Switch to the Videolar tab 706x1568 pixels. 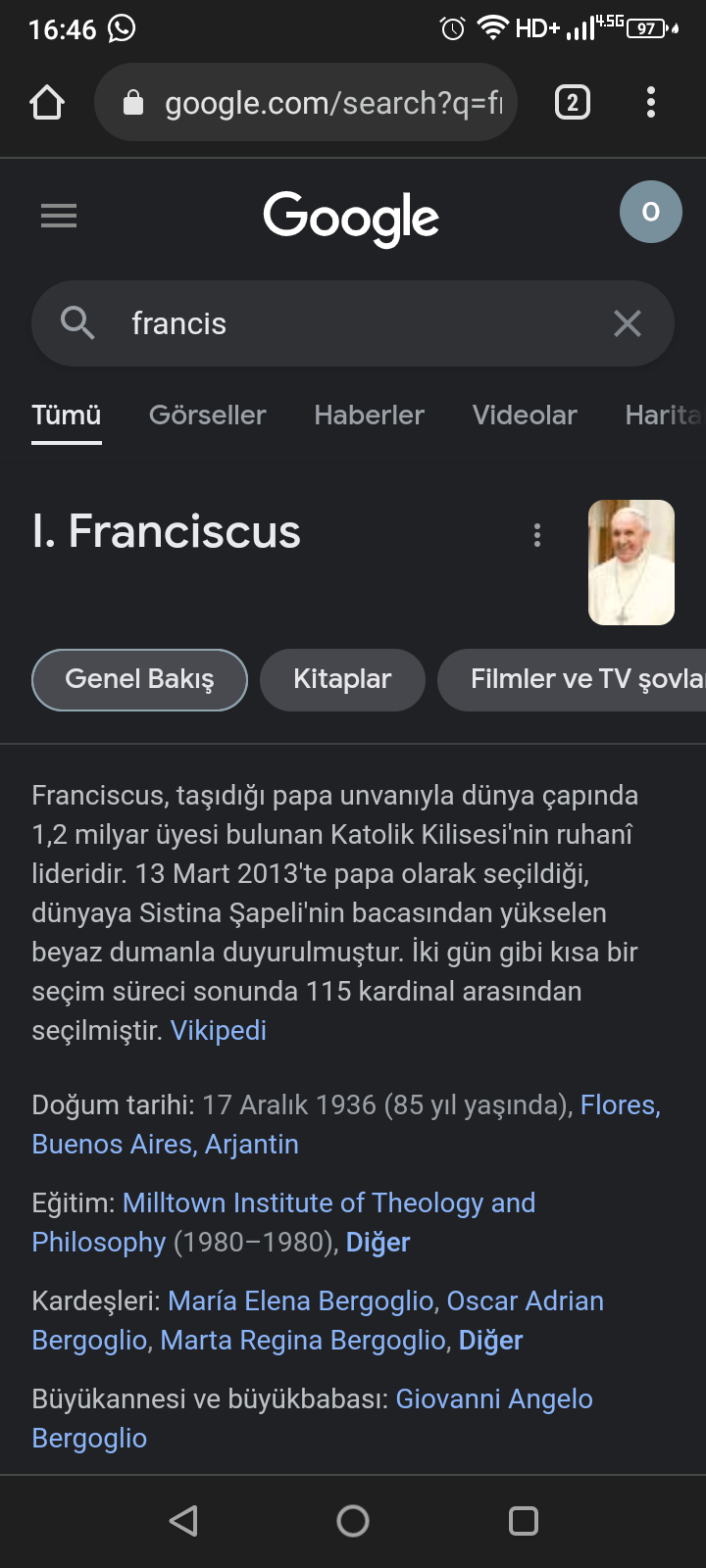(x=525, y=416)
